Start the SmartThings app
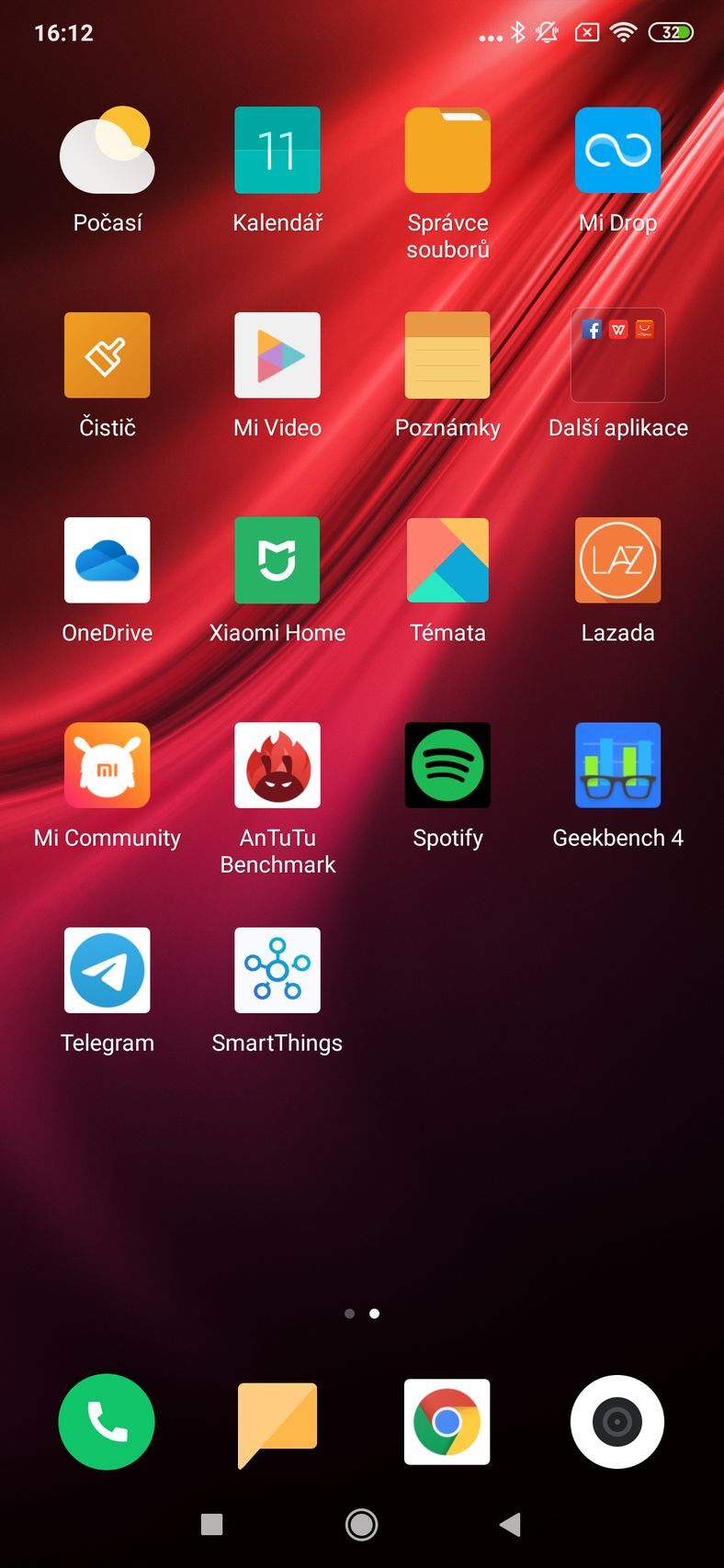This screenshot has width=724, height=1568. (x=277, y=970)
